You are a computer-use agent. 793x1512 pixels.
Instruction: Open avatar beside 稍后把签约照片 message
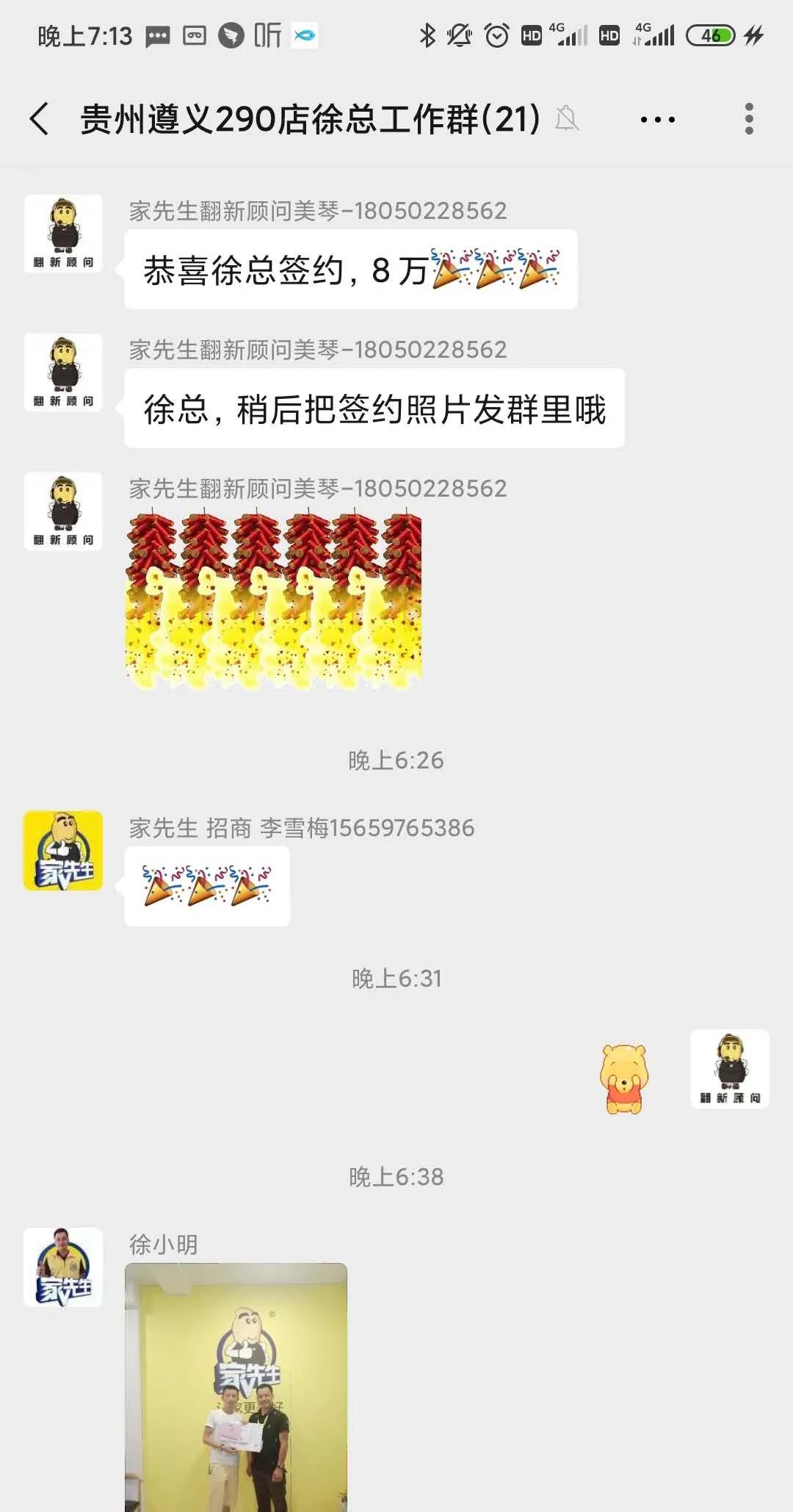63,372
